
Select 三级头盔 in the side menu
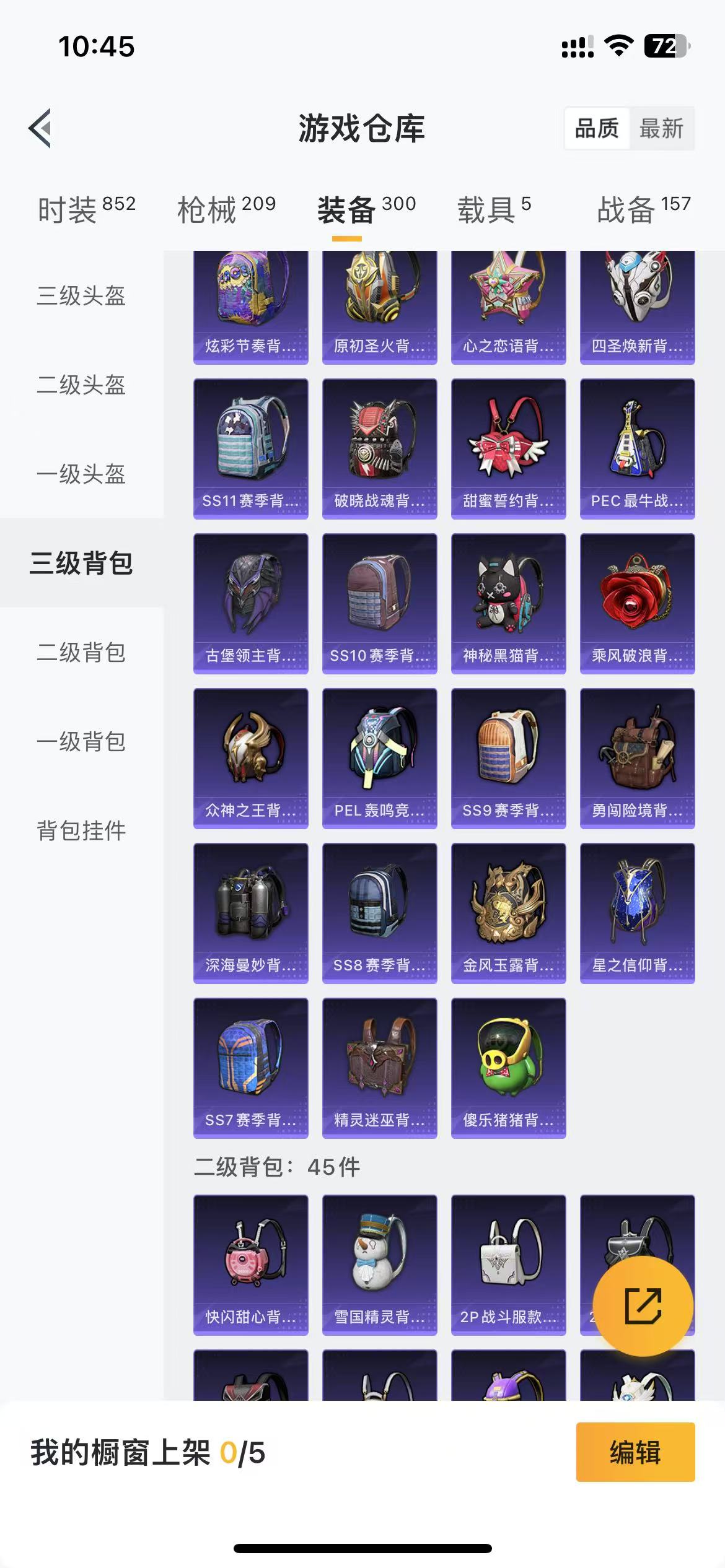81,295
